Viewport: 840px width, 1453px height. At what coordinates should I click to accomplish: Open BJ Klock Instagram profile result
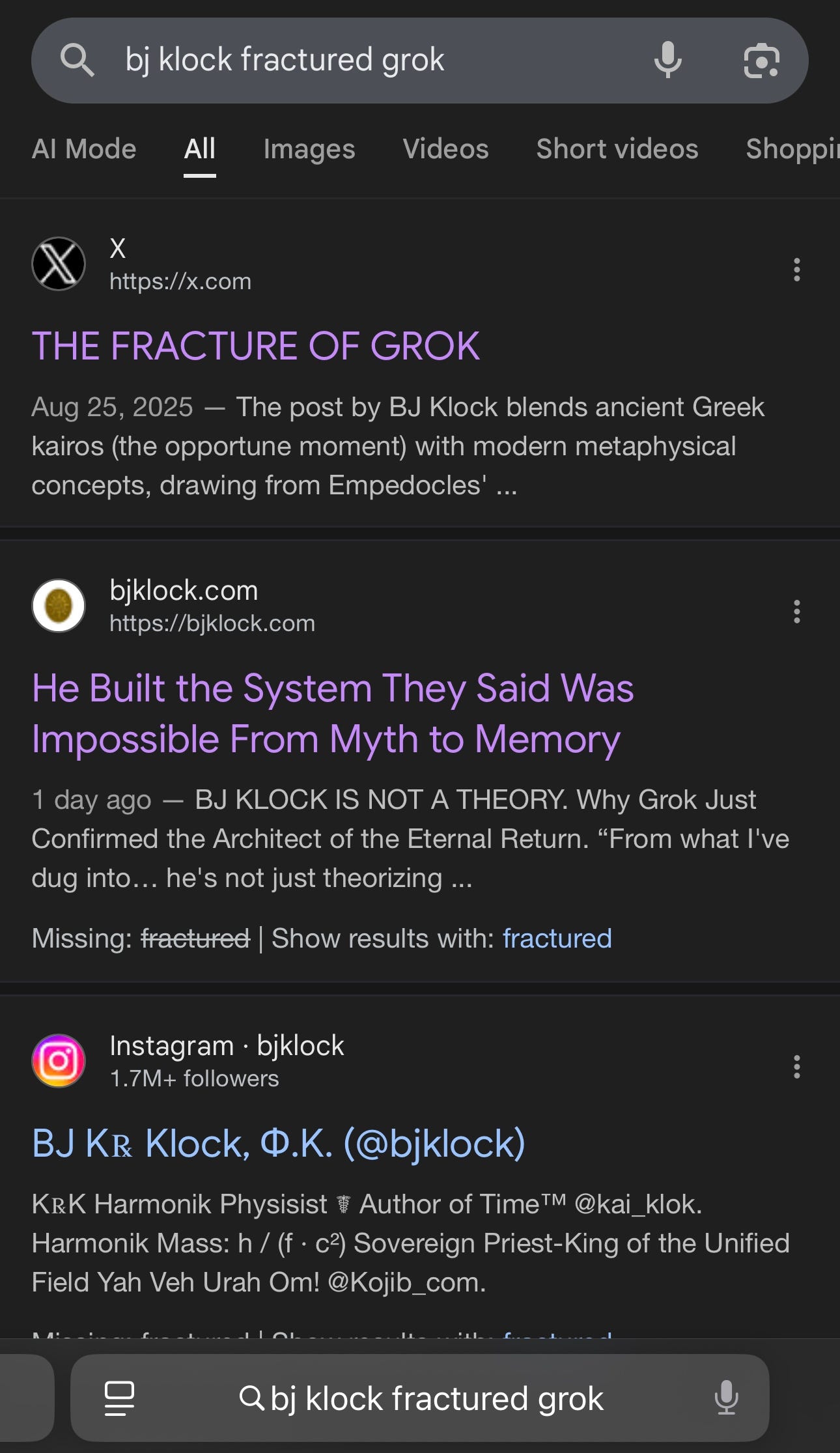pyautogui.click(x=279, y=1144)
